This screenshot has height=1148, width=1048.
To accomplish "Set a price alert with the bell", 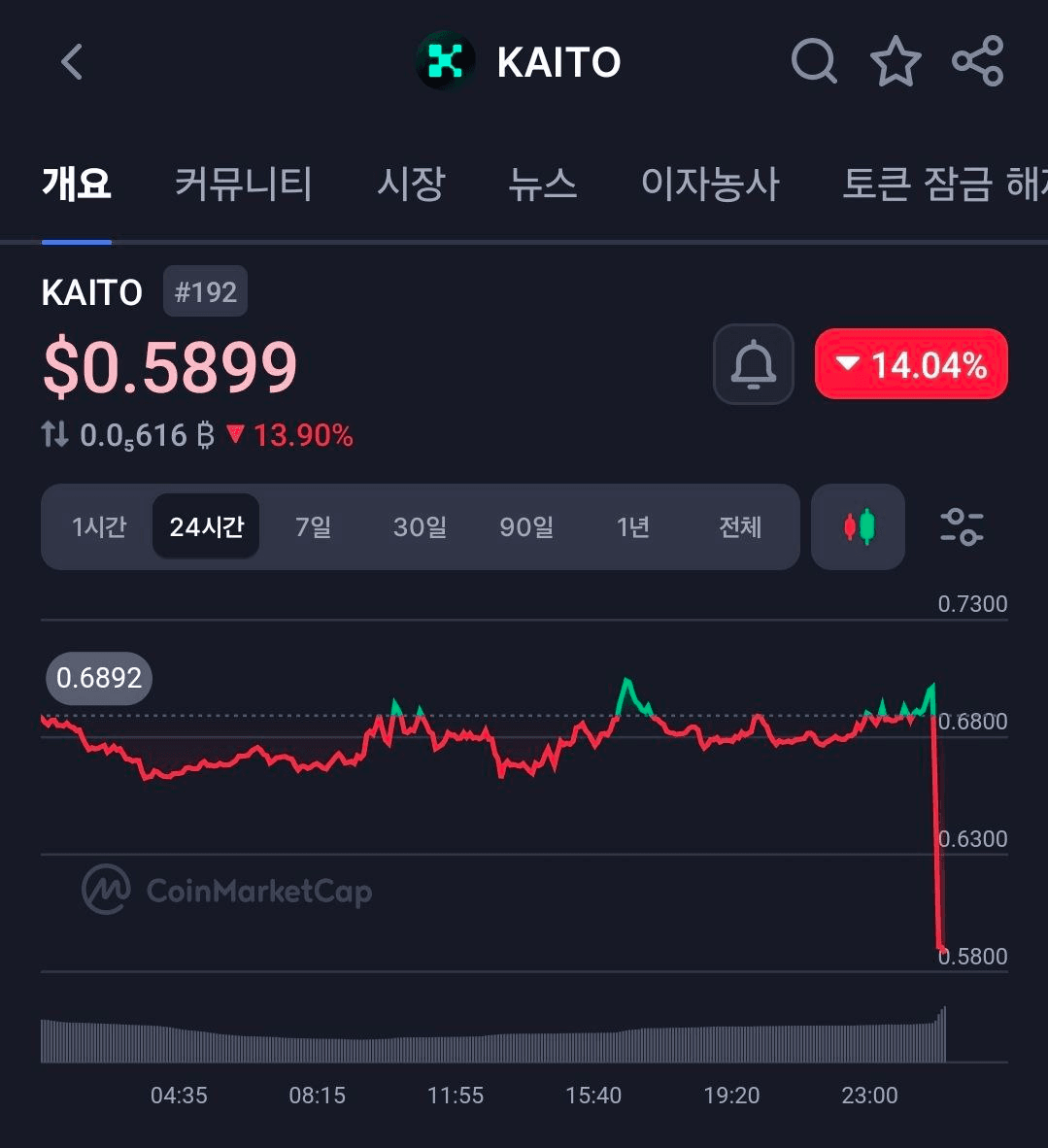I will [x=754, y=364].
